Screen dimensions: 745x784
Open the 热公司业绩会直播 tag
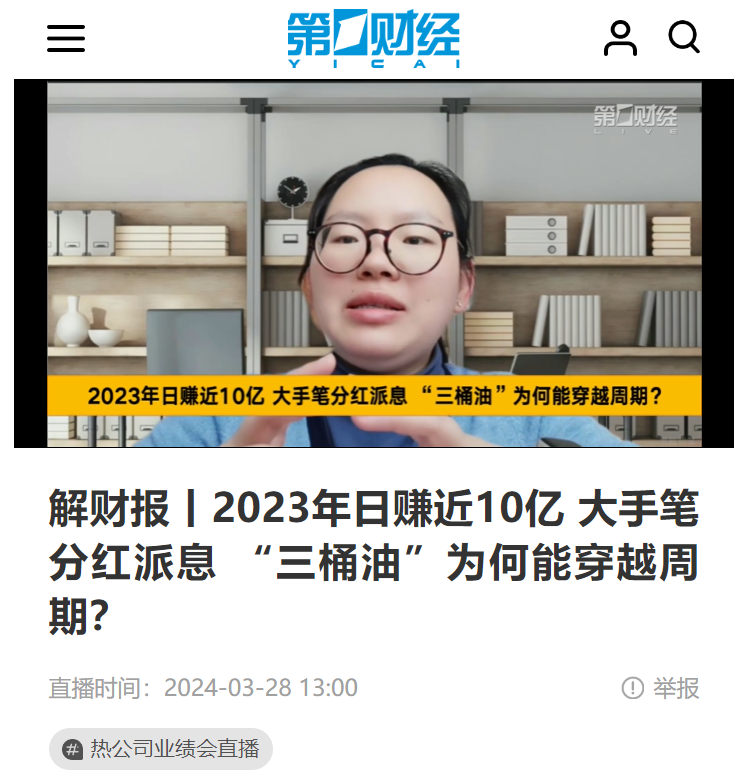click(161, 748)
